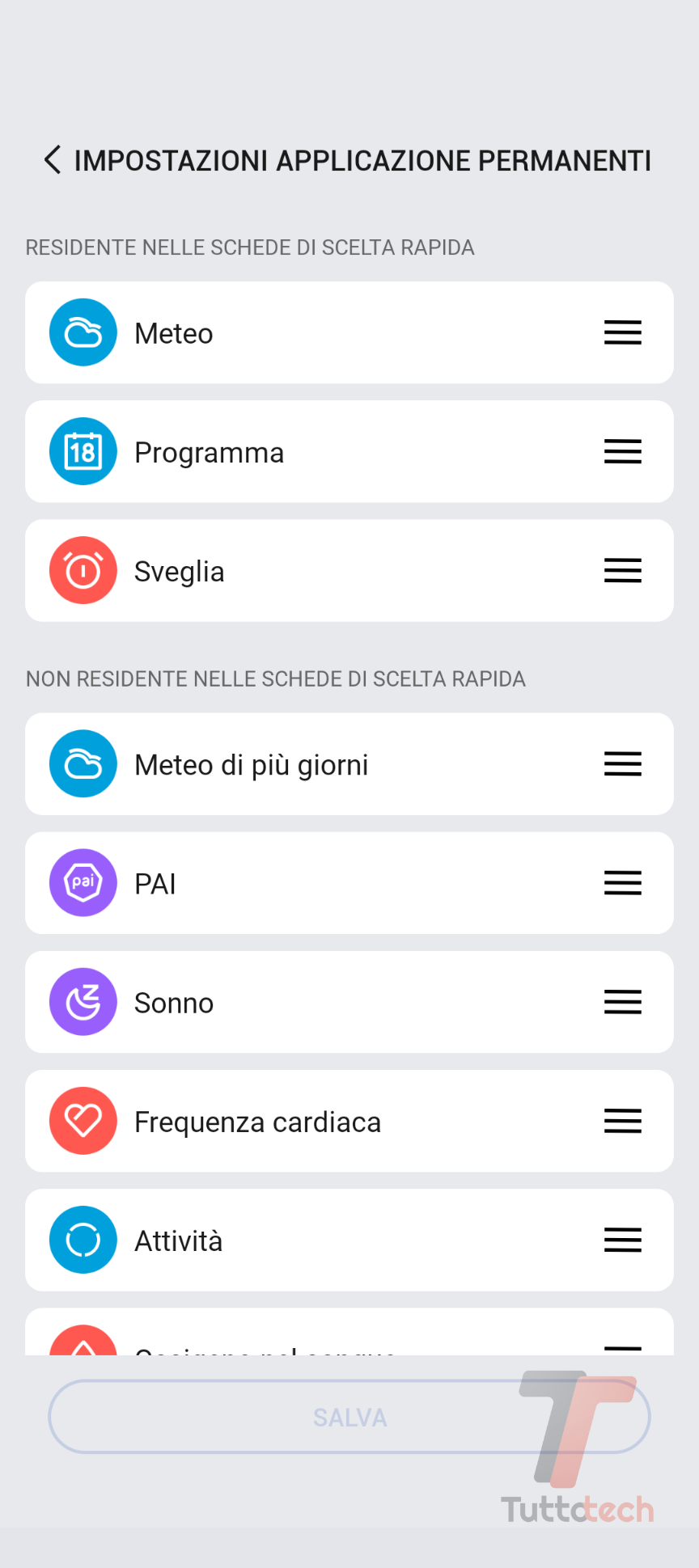
Task: Tap the reorder handle for Sveglia
Action: 622,570
